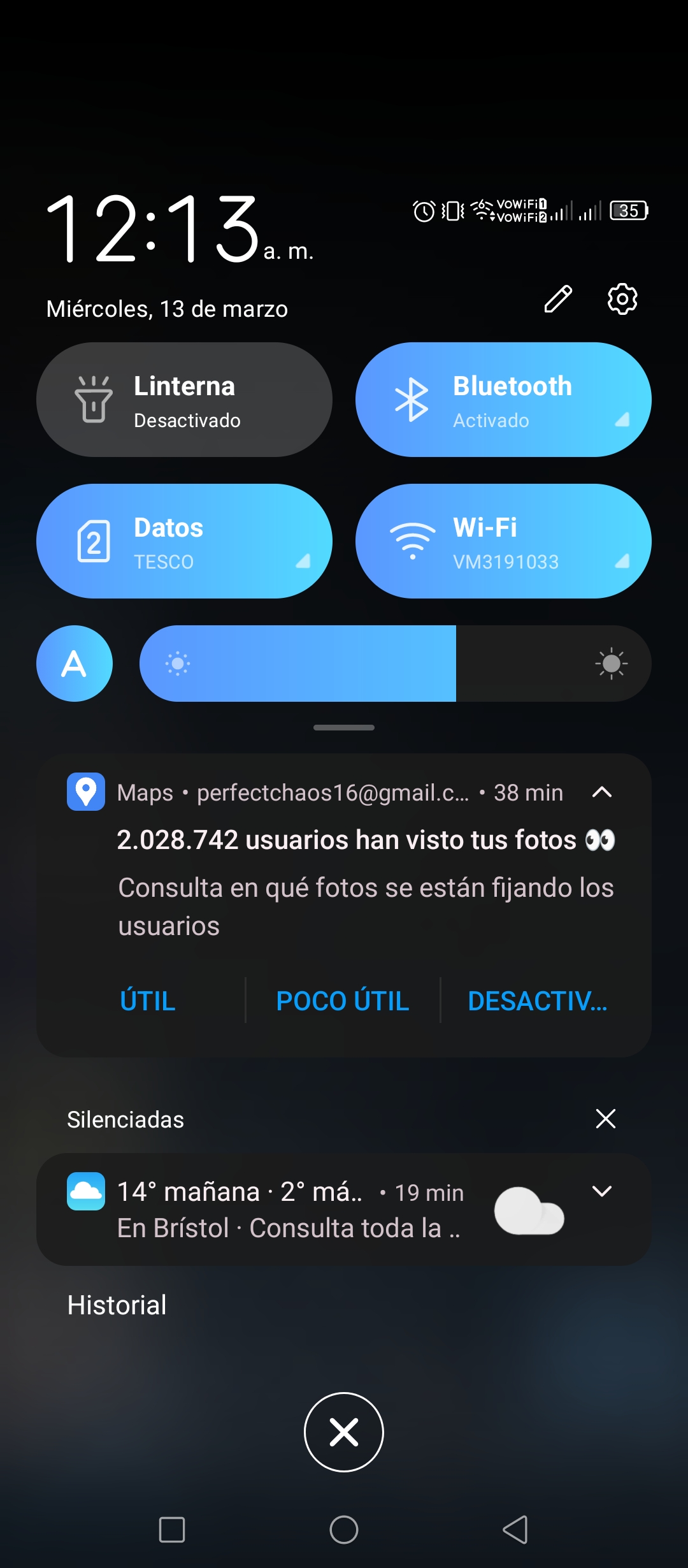Tap DESACTIV... to turn off Maps notifications

pyautogui.click(x=538, y=1001)
